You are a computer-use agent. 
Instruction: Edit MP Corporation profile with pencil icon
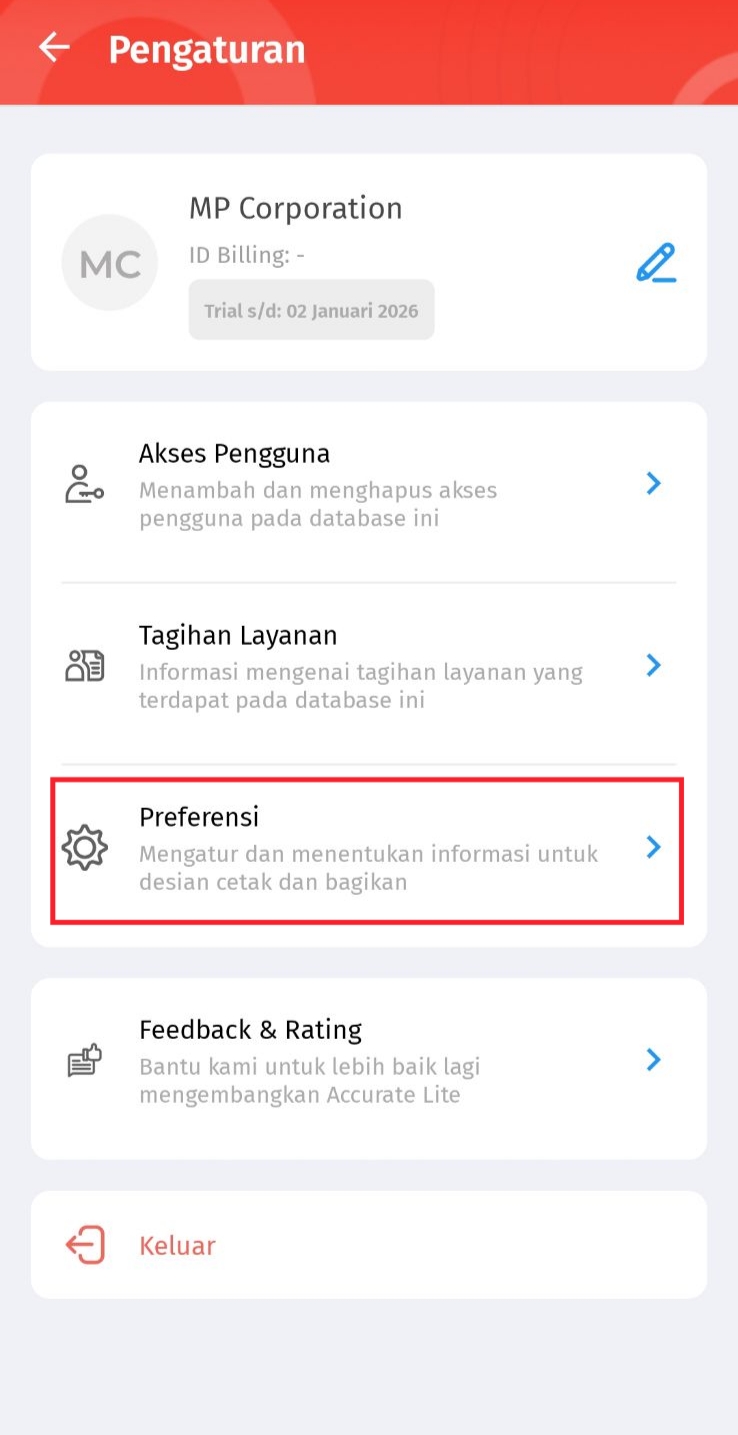pyautogui.click(x=656, y=263)
